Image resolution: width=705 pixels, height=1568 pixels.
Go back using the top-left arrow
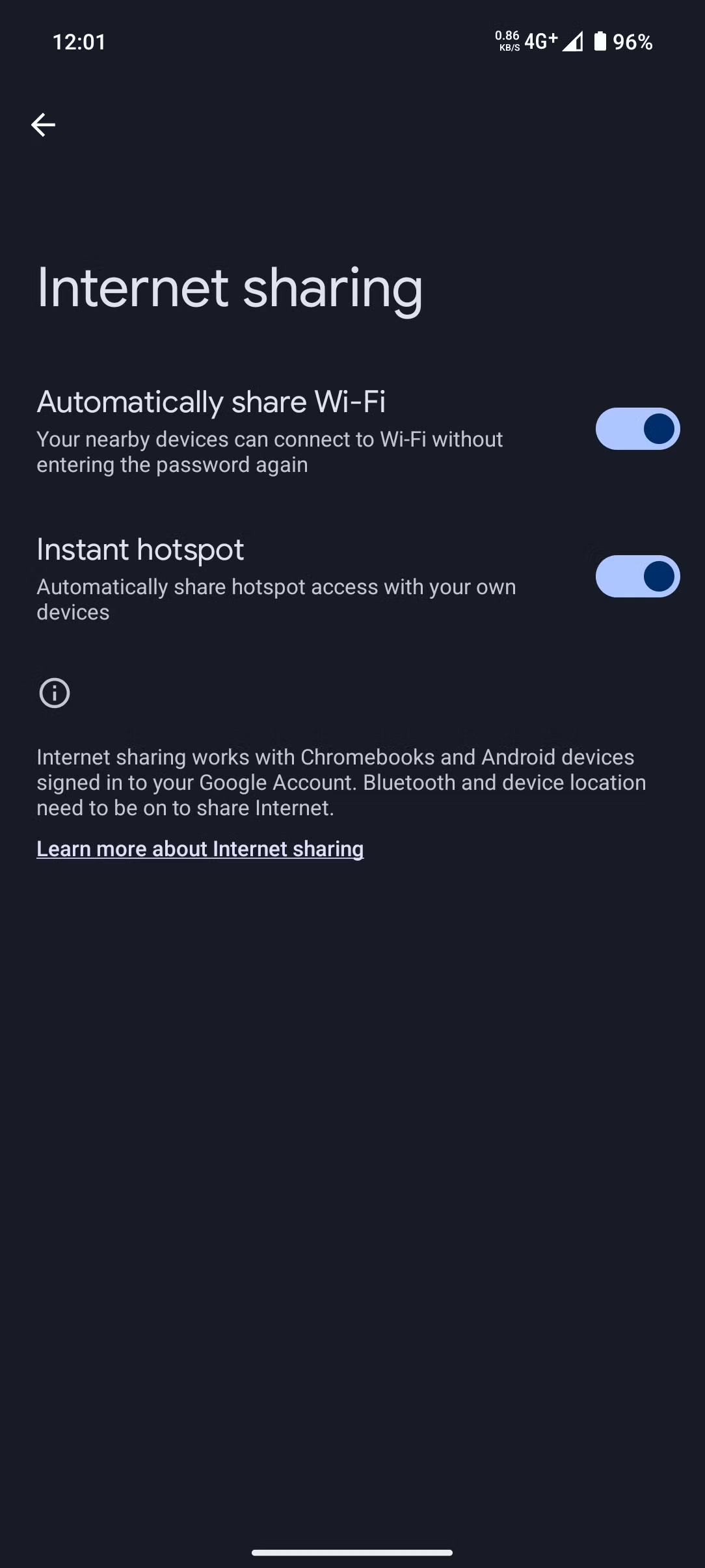tap(43, 125)
